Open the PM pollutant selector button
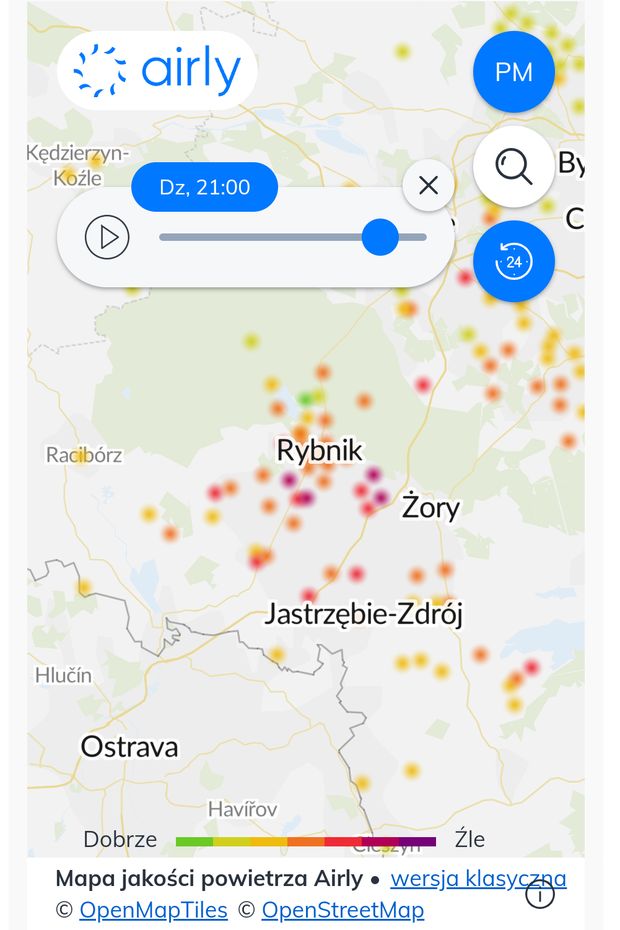Viewport: 620px width, 930px height. click(513, 72)
